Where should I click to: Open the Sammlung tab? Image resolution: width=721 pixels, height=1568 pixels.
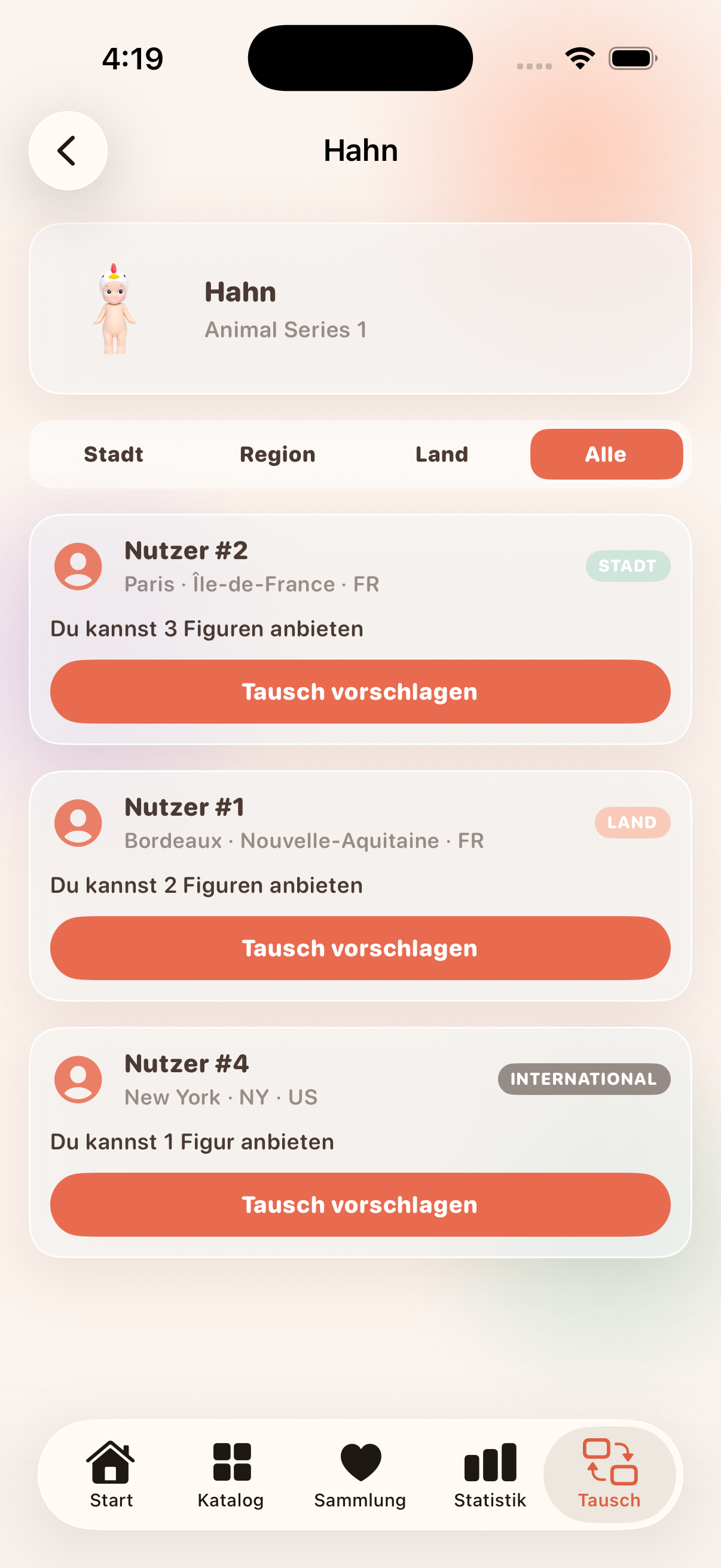[360, 1474]
